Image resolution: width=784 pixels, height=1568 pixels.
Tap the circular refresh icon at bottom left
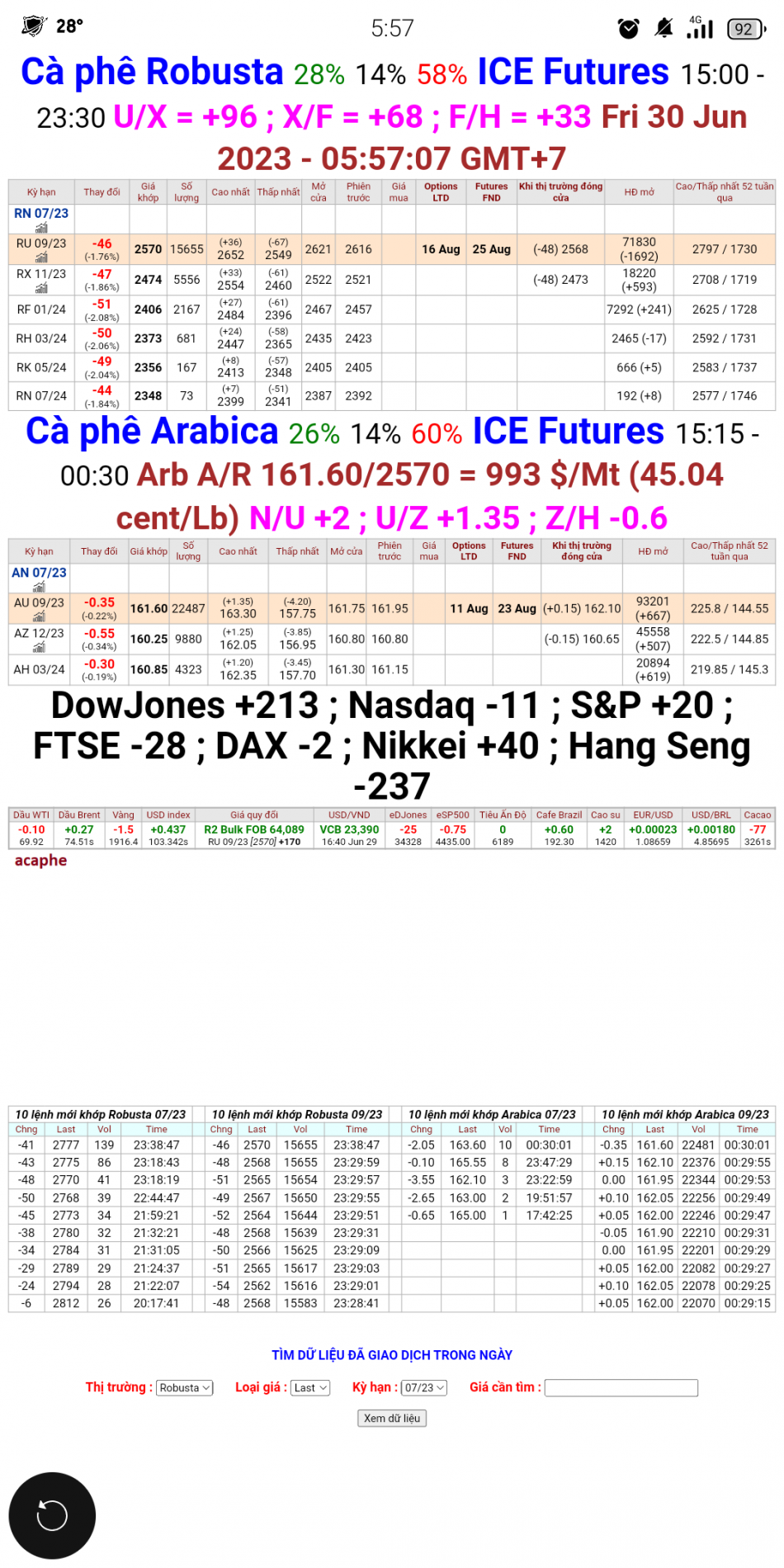(52, 1516)
